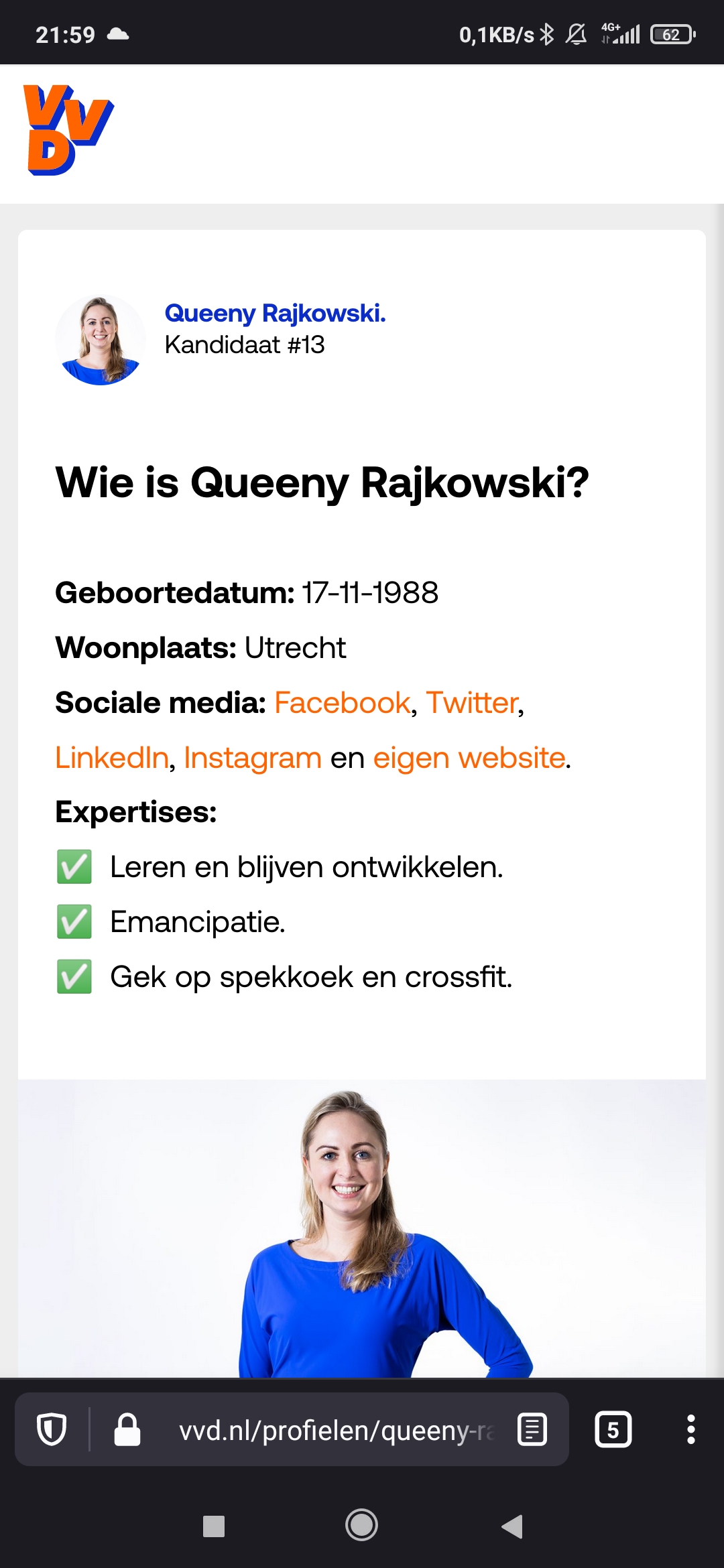Image resolution: width=724 pixels, height=1568 pixels.
Task: Open recent apps with the square button
Action: 213,1526
